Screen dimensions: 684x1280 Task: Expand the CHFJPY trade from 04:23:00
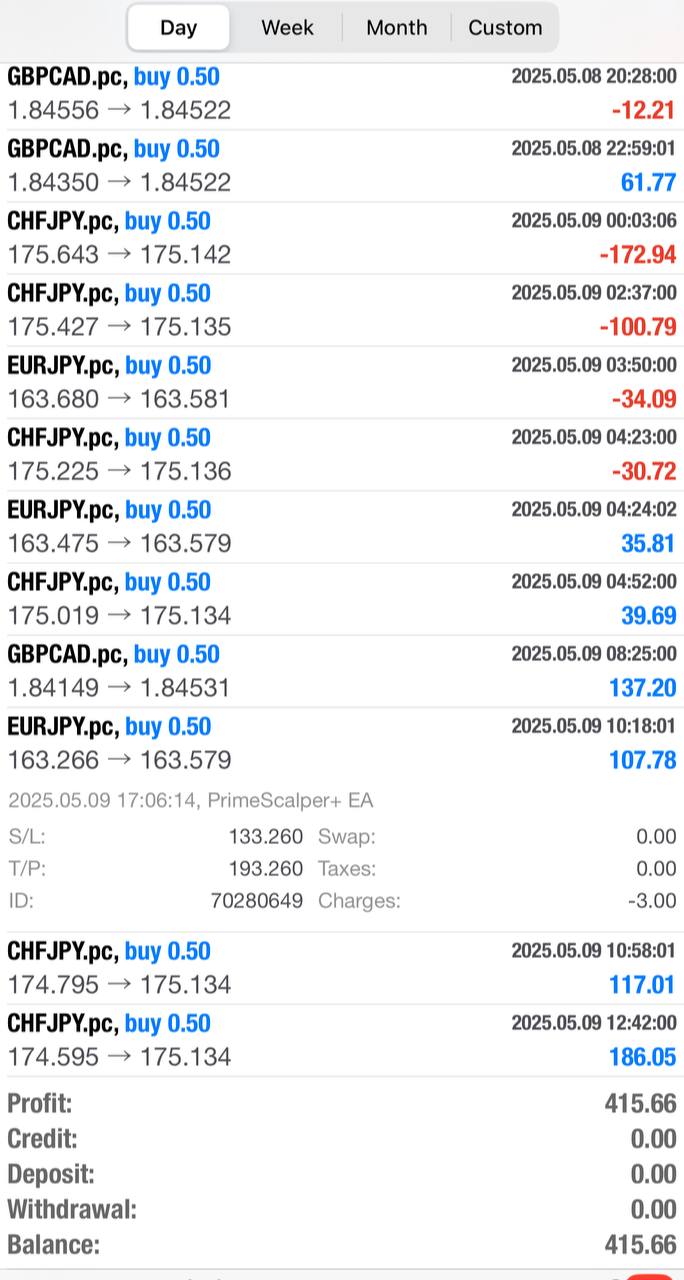[x=342, y=454]
